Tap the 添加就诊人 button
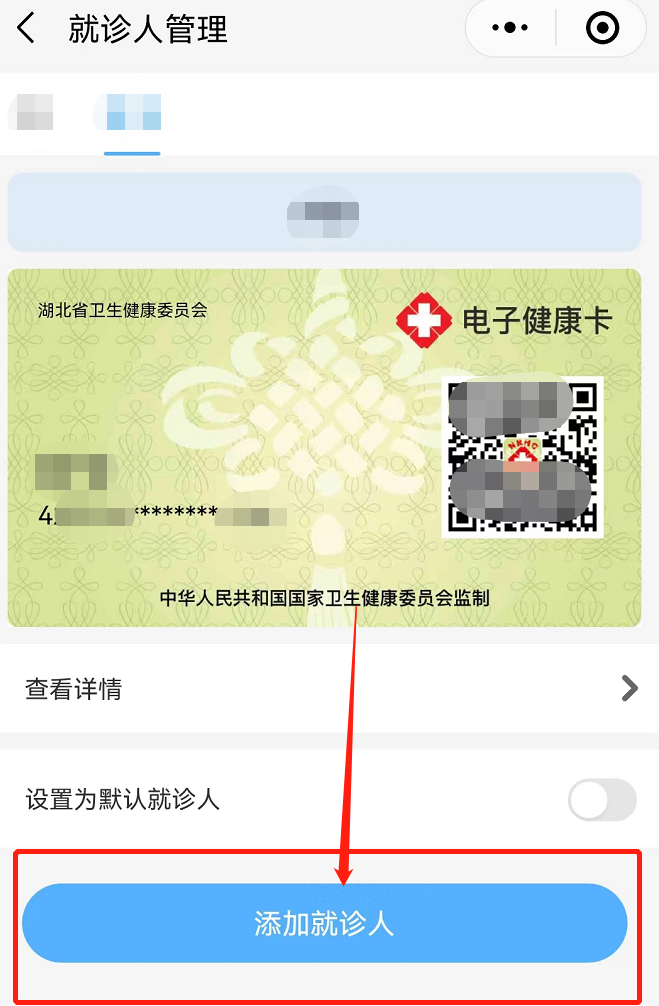The image size is (659, 1006). pos(325,924)
